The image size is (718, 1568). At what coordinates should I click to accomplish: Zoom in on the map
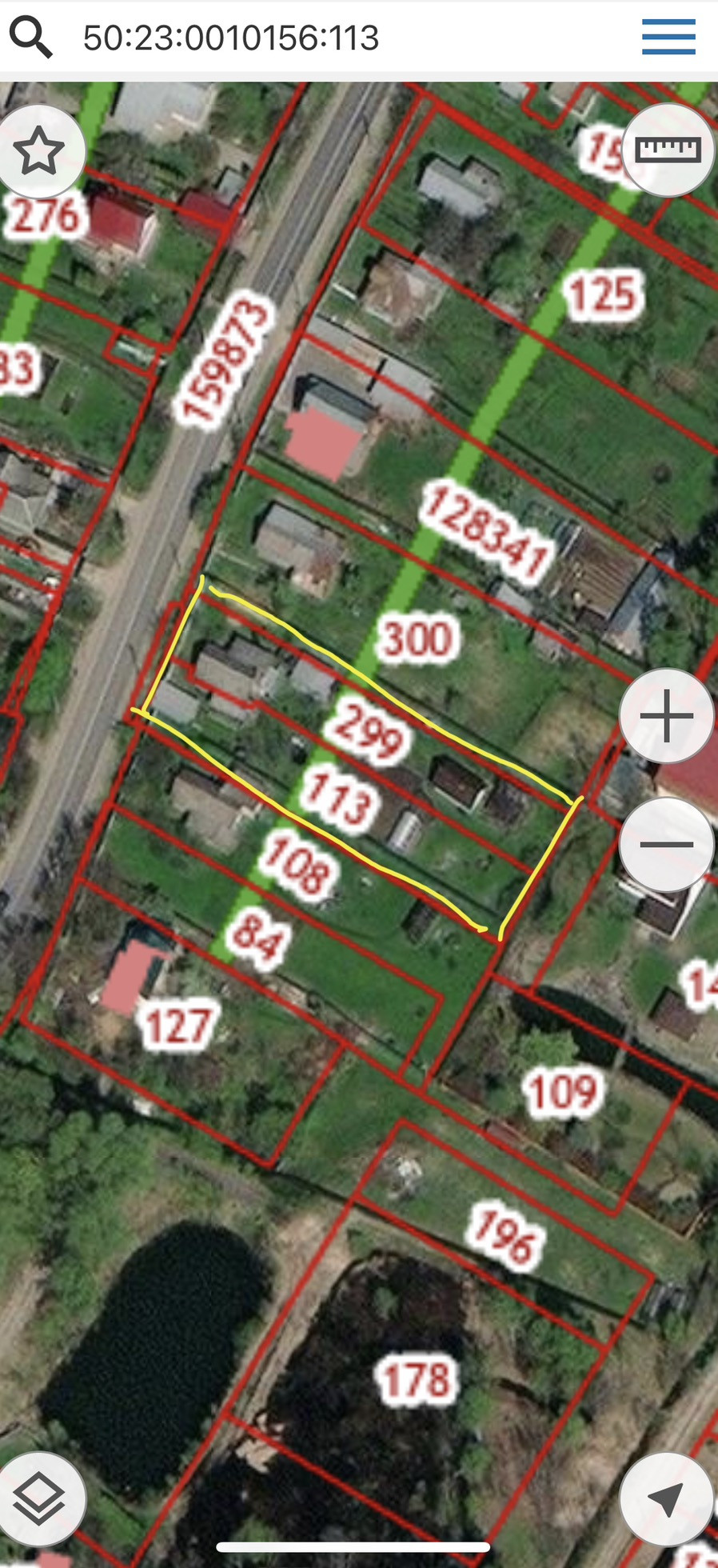click(667, 716)
